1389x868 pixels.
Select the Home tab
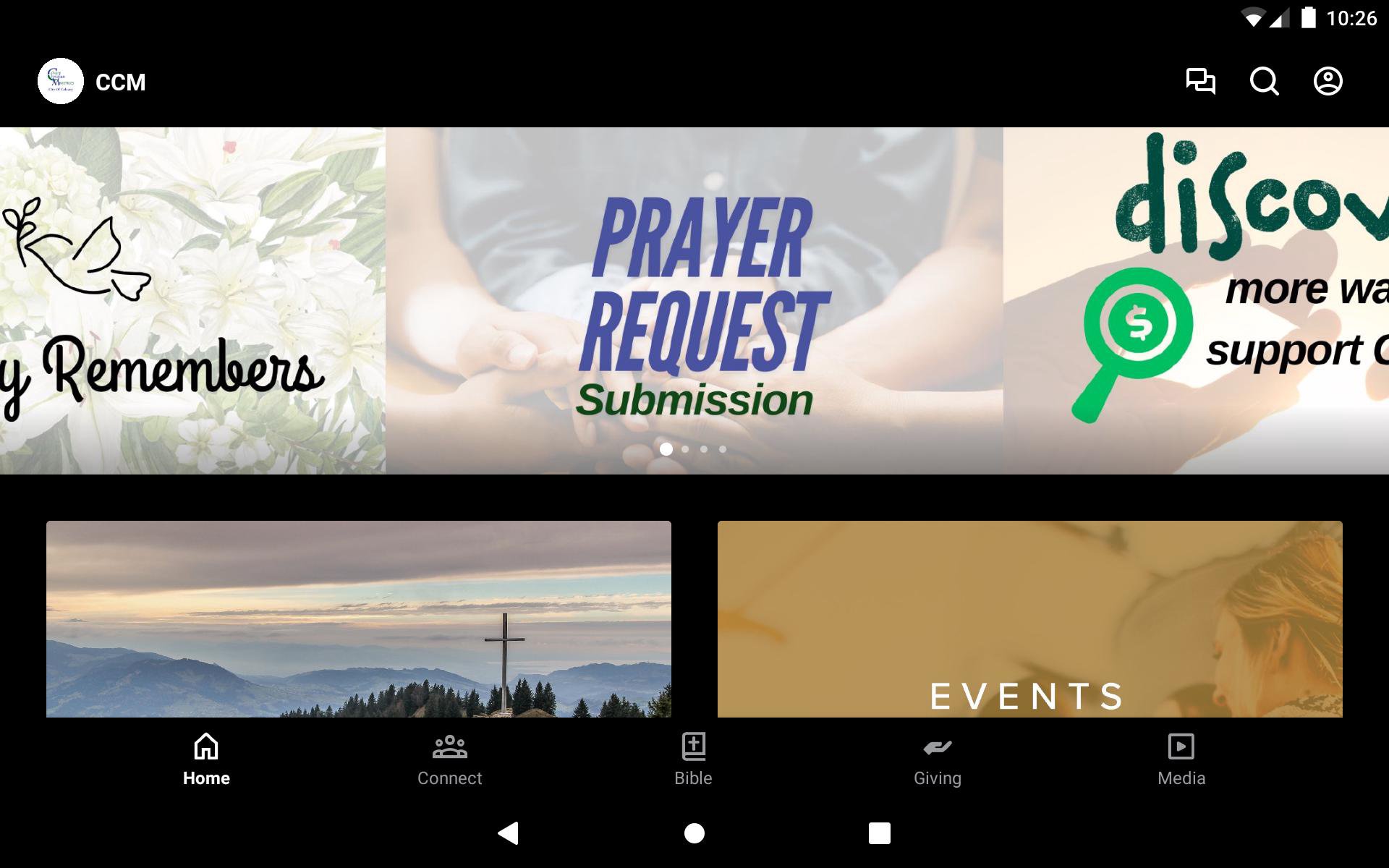click(206, 759)
